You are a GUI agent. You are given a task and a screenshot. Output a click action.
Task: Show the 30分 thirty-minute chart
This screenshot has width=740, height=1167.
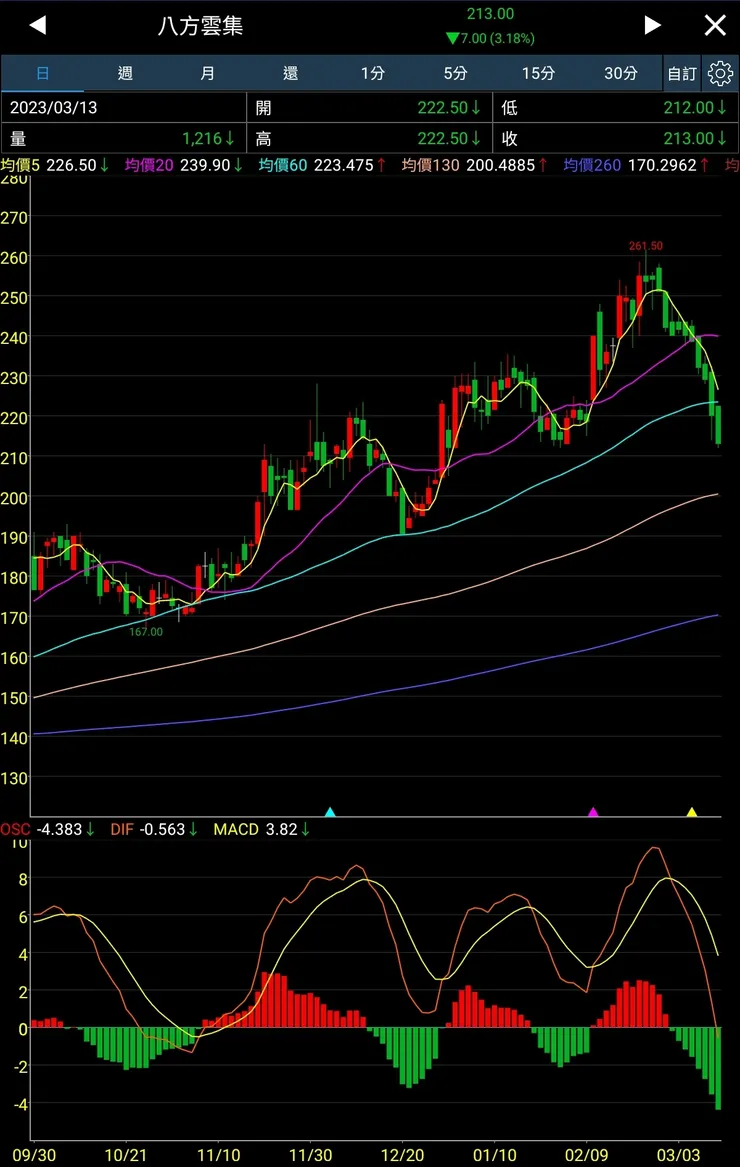(620, 73)
